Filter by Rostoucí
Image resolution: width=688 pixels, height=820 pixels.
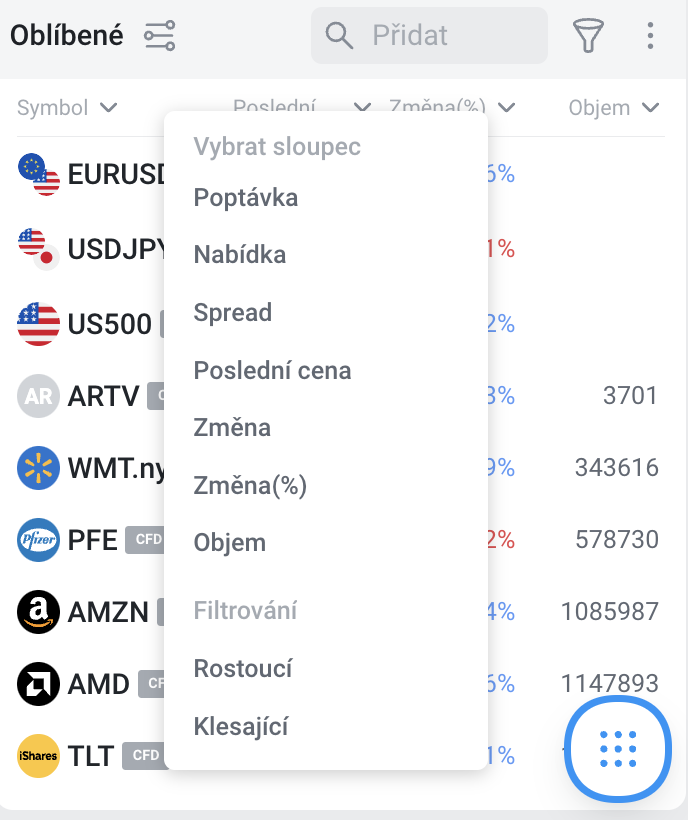[243, 668]
